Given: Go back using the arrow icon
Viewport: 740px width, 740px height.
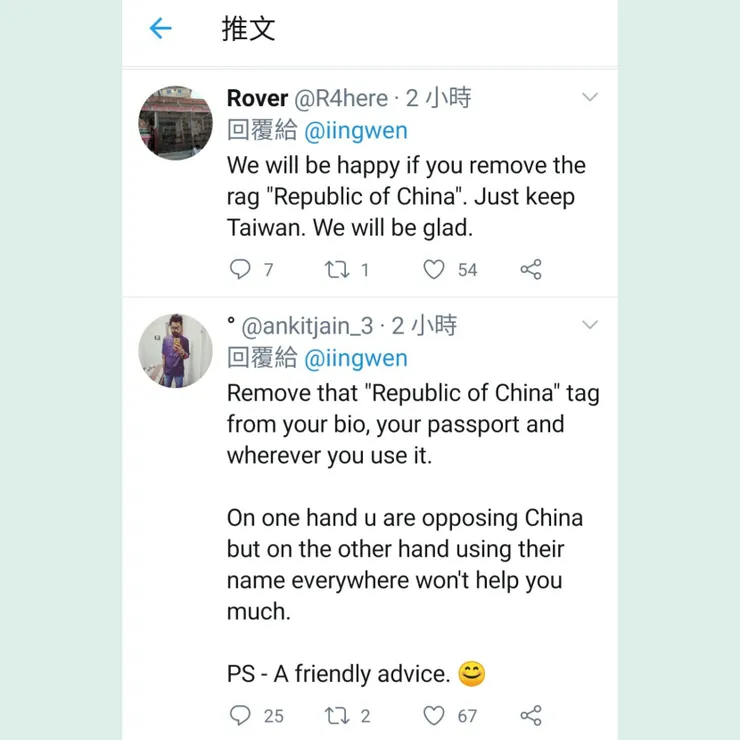Looking at the screenshot, I should pos(160,29).
